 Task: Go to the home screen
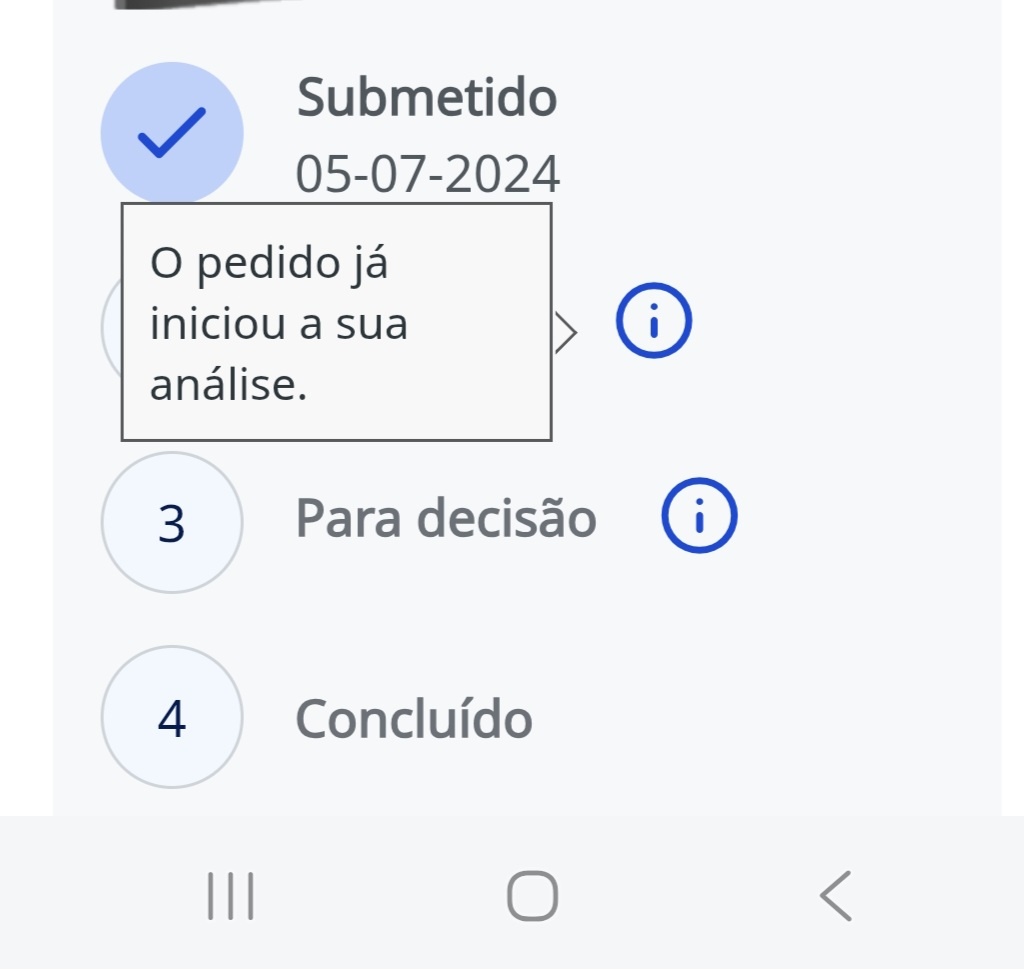(x=531, y=895)
